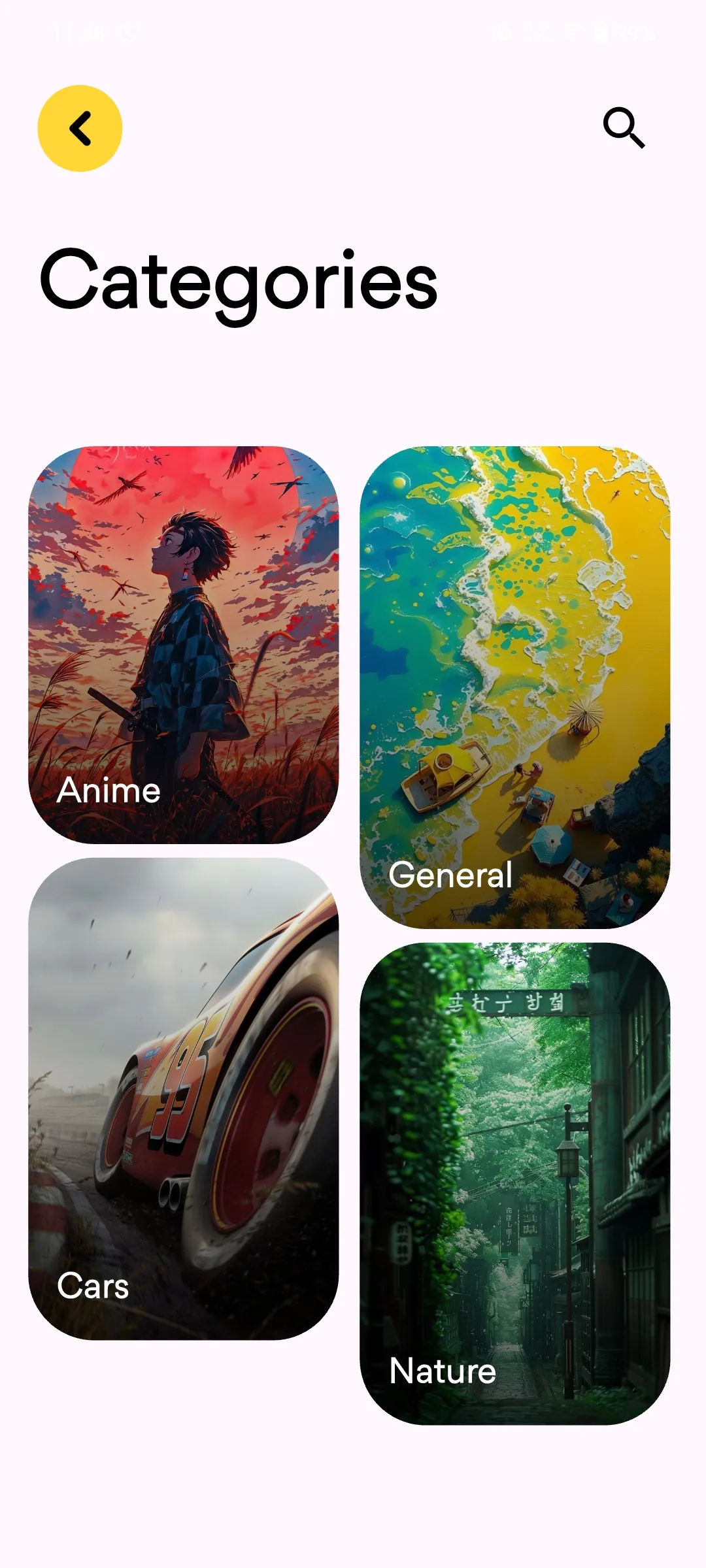
Task: Browse the General wallpaper category
Action: click(514, 687)
